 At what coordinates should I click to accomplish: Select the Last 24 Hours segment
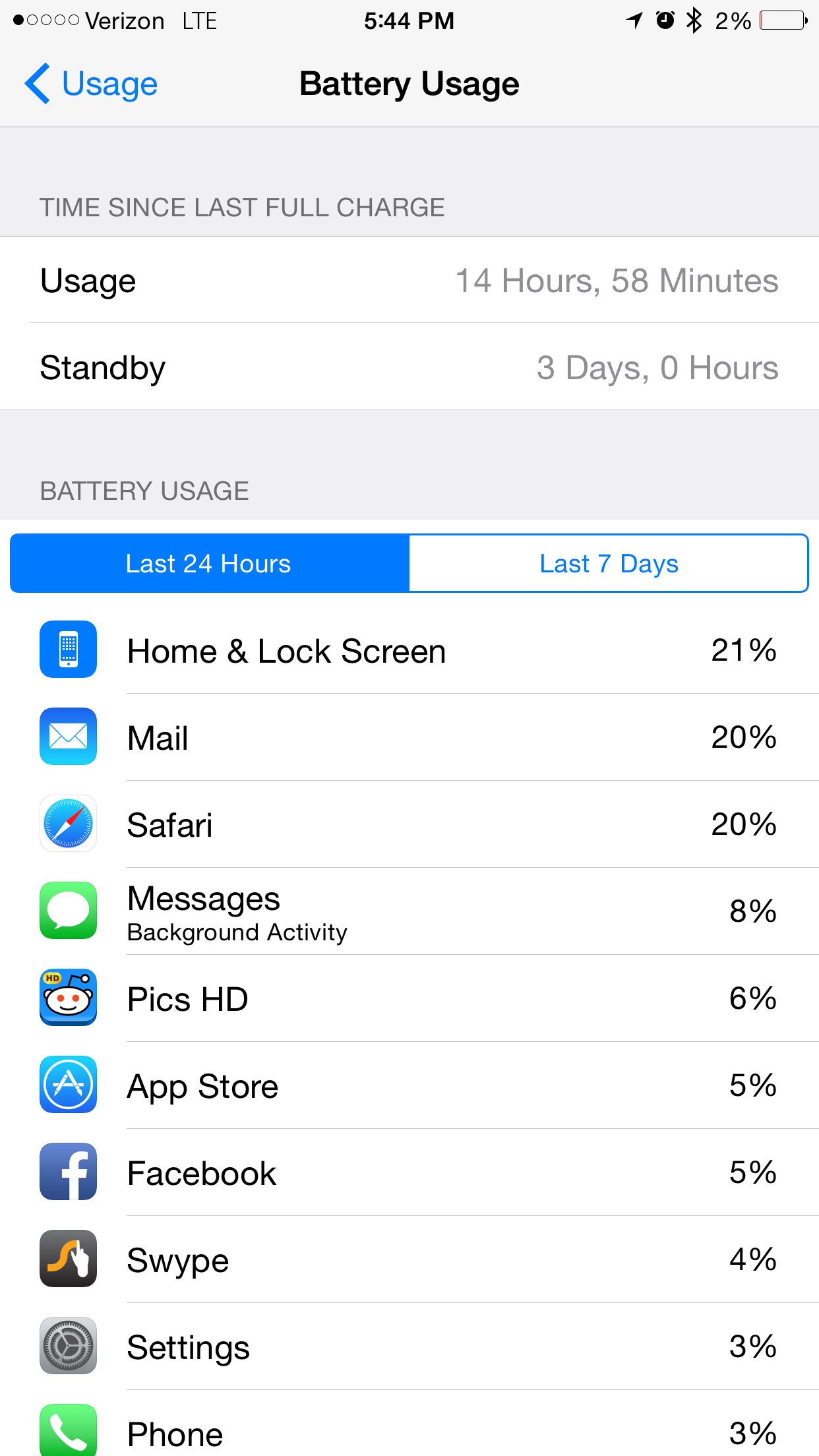[x=210, y=563]
